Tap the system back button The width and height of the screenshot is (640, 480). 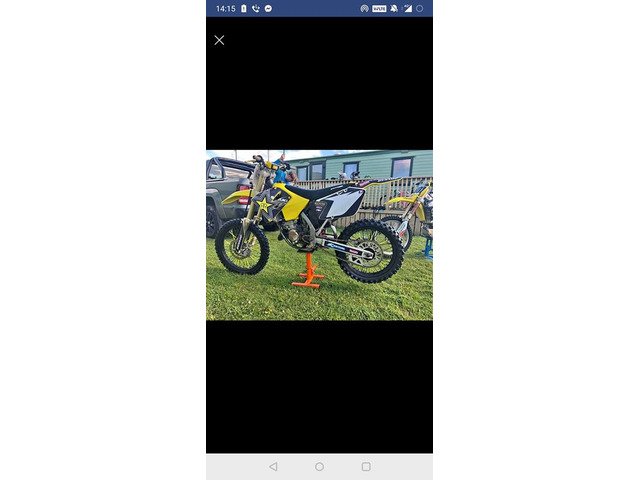click(273, 466)
